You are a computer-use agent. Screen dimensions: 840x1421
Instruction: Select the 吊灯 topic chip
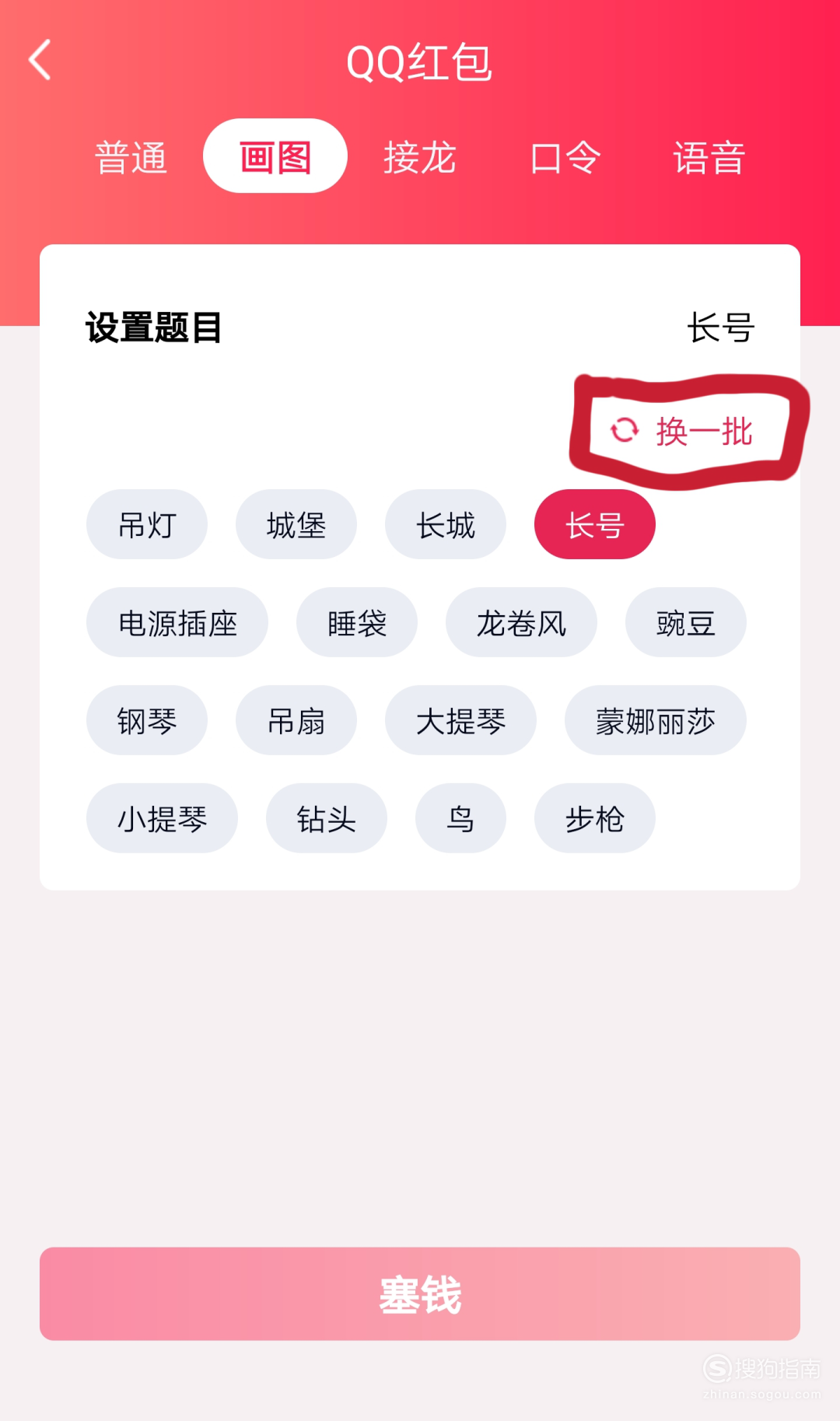tap(147, 524)
